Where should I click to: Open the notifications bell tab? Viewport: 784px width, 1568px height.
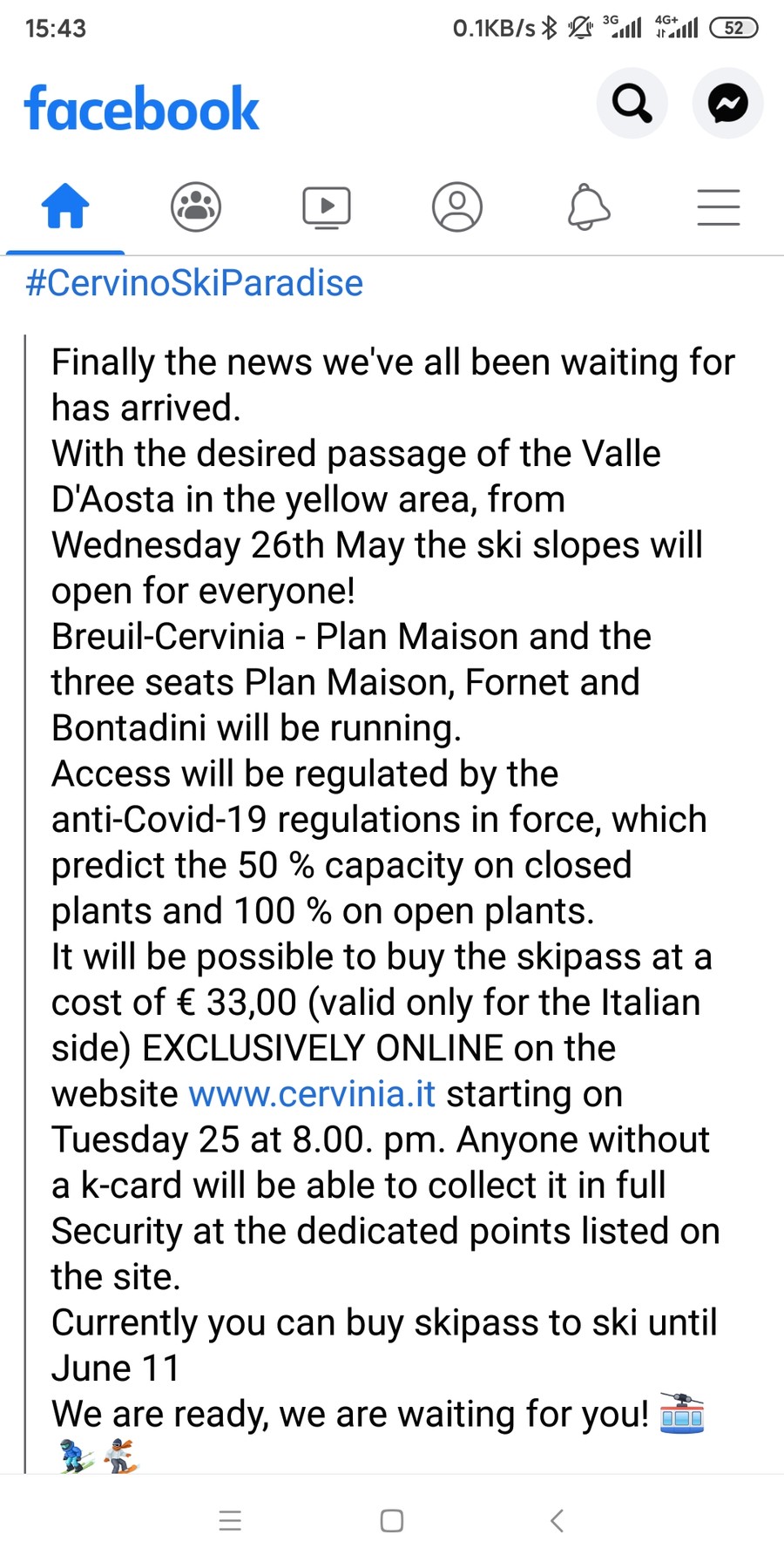pyautogui.click(x=588, y=207)
